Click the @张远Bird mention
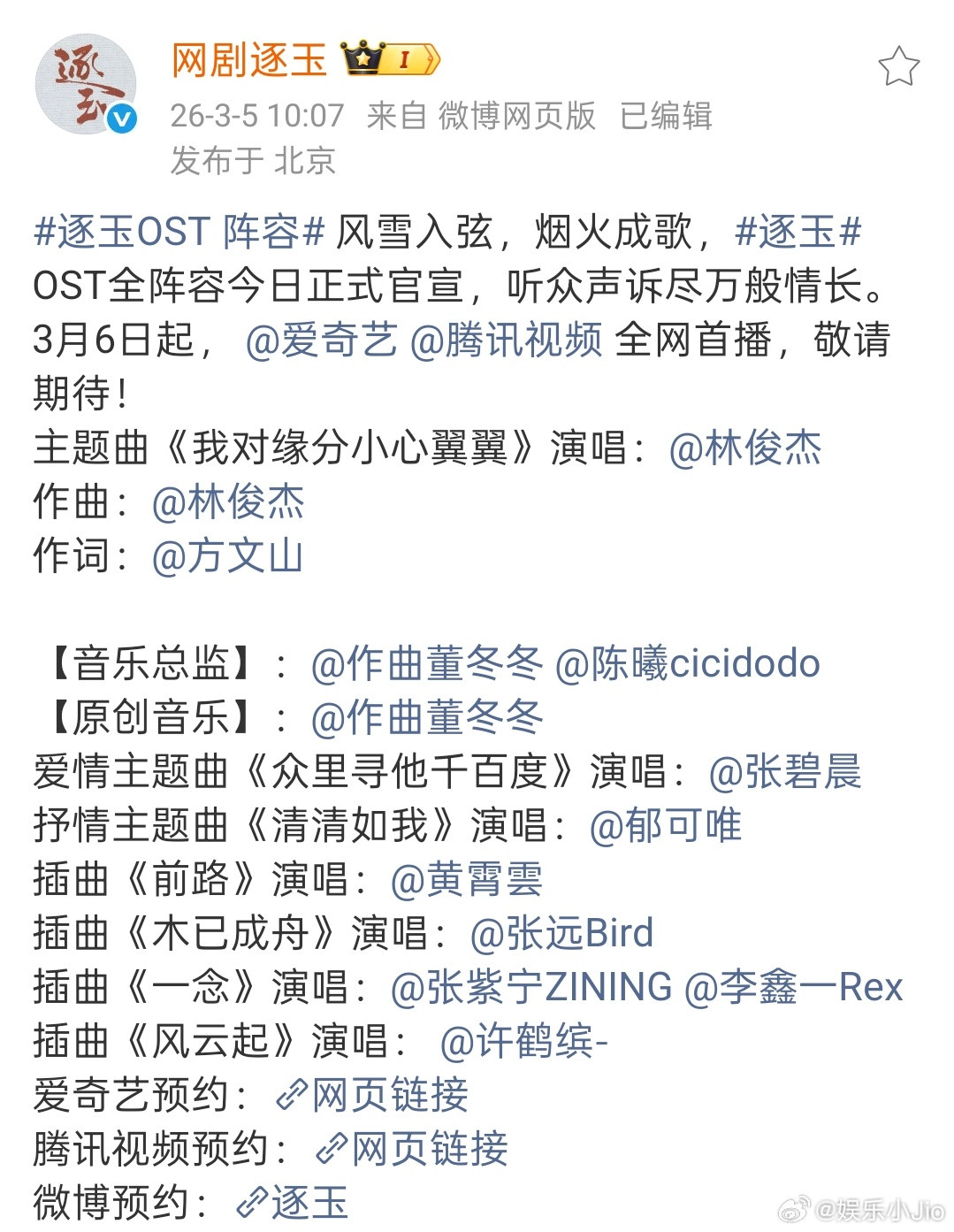The width and height of the screenshot is (954, 1232). [x=563, y=933]
